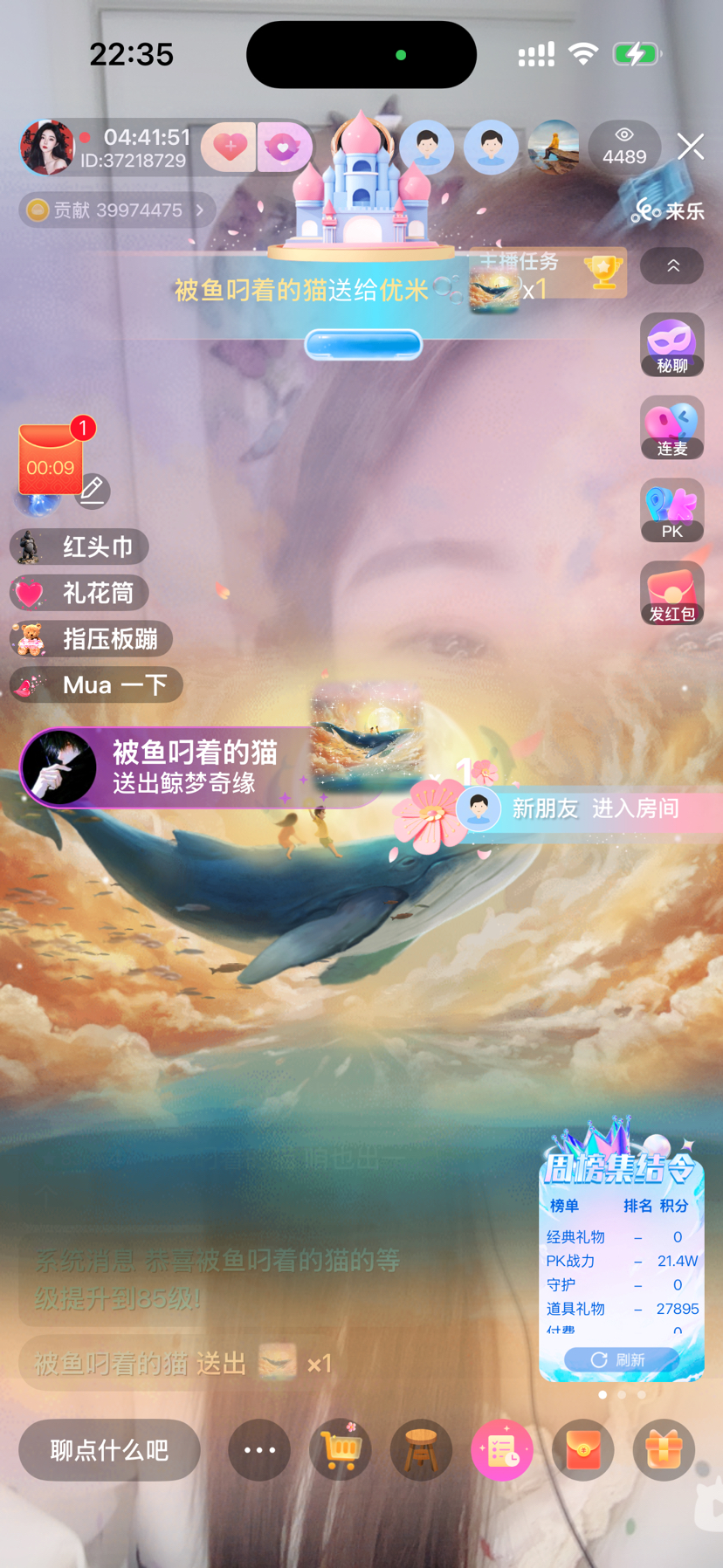
Task: Start 连麦 mic connection
Action: pyautogui.click(x=671, y=428)
